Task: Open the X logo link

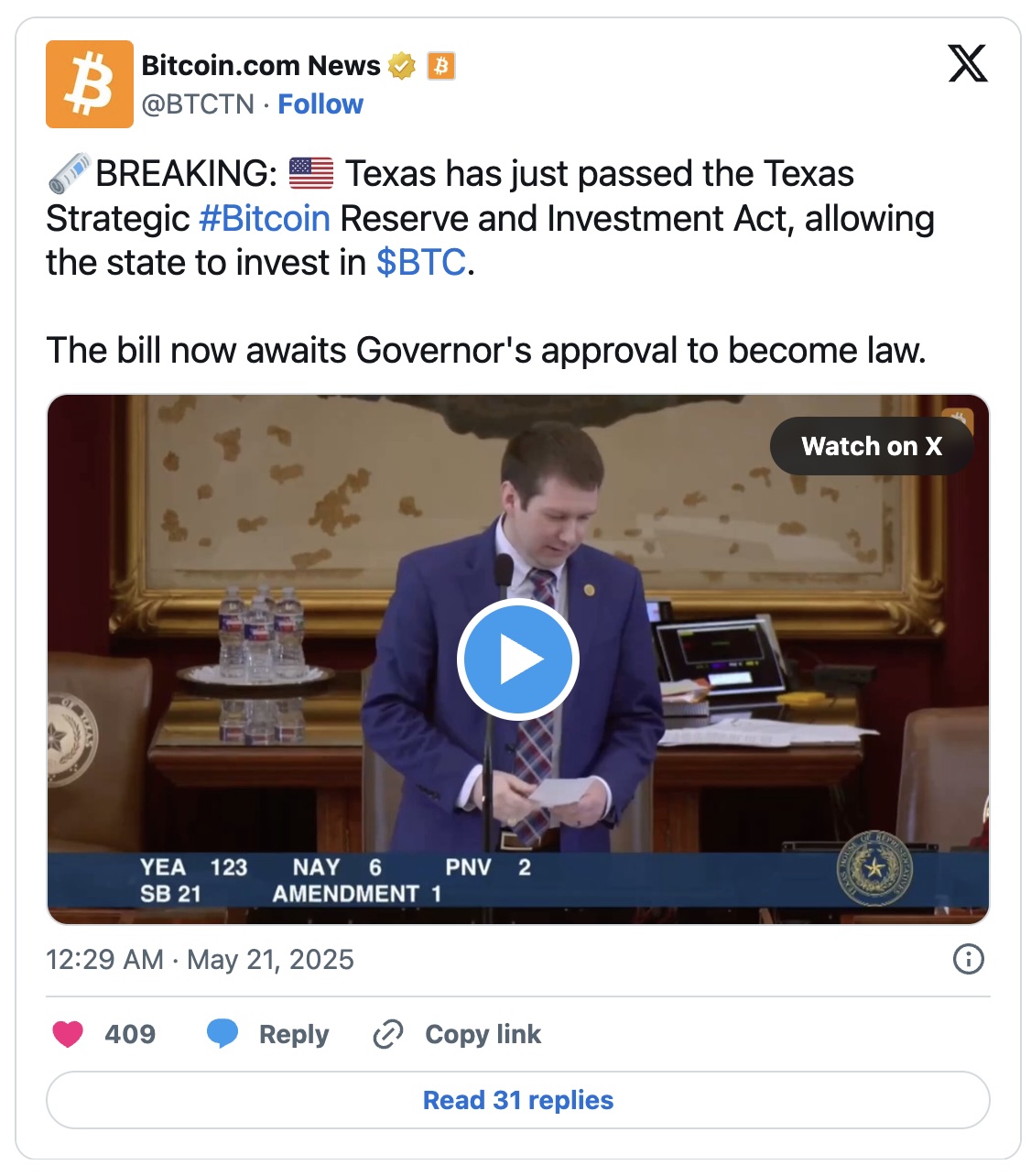Action: tap(967, 64)
